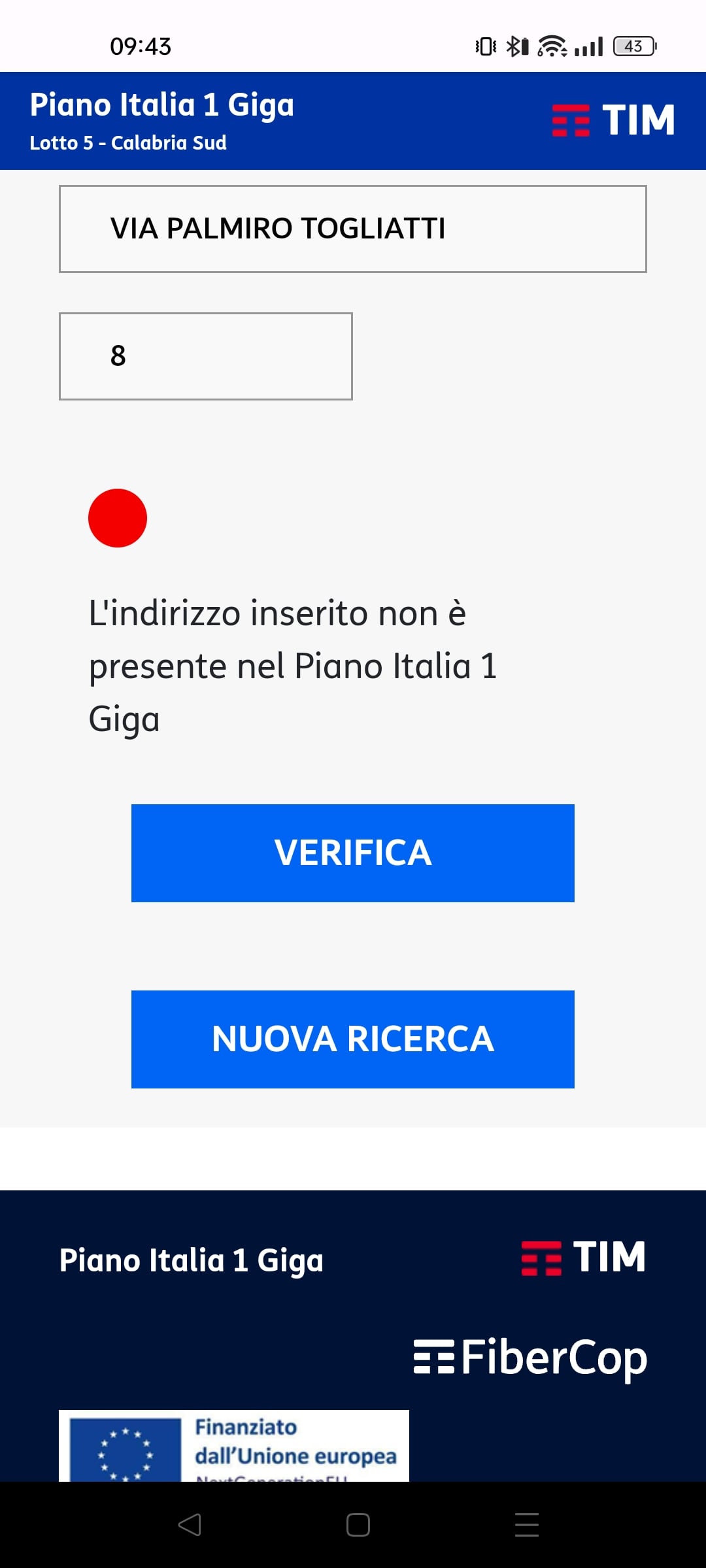Tap the VIA PALMIRO TOGLIATTI address field

tap(353, 229)
